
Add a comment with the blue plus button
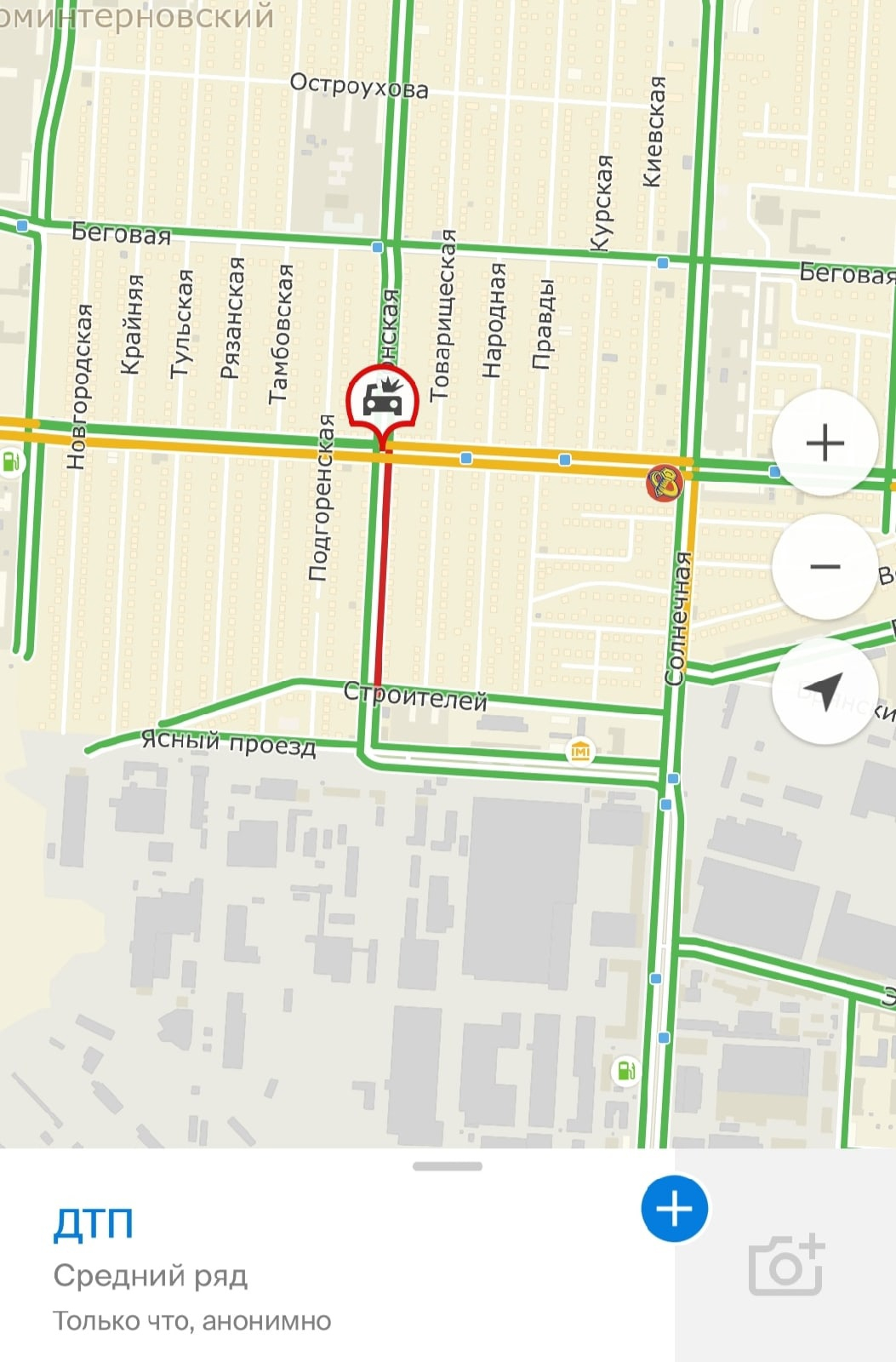[675, 1209]
